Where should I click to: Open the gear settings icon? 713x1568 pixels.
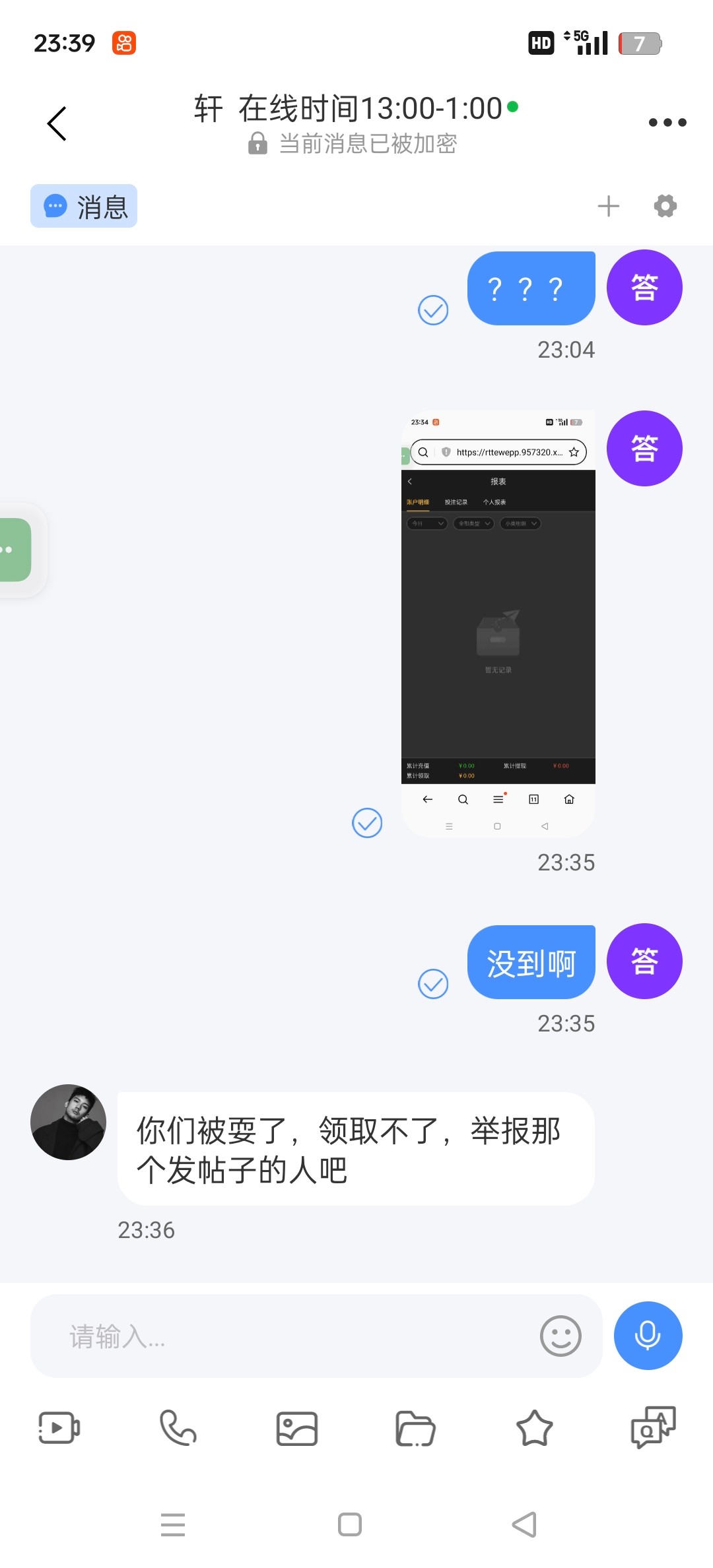665,206
